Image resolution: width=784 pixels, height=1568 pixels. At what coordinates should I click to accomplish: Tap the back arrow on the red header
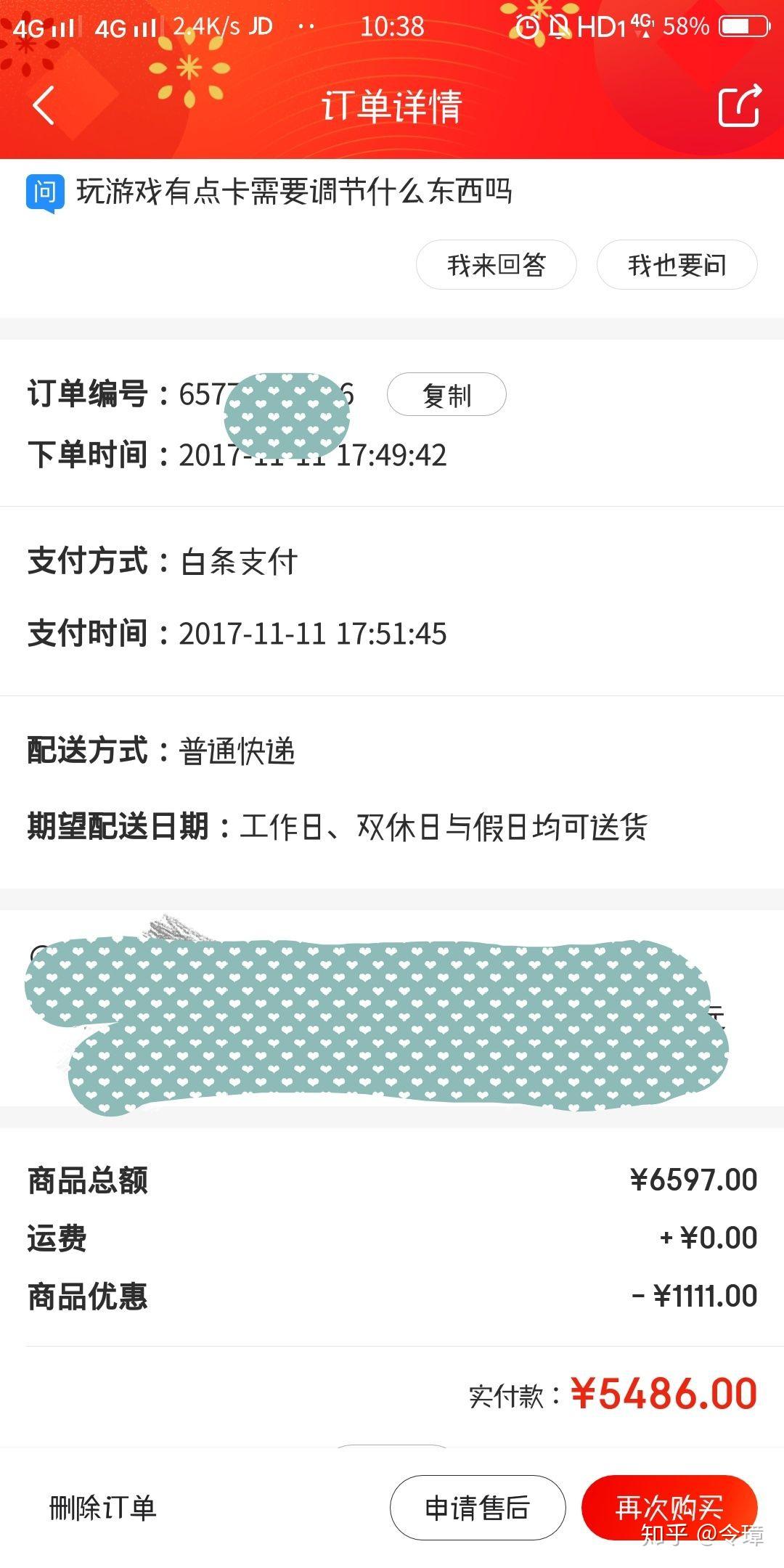(44, 105)
